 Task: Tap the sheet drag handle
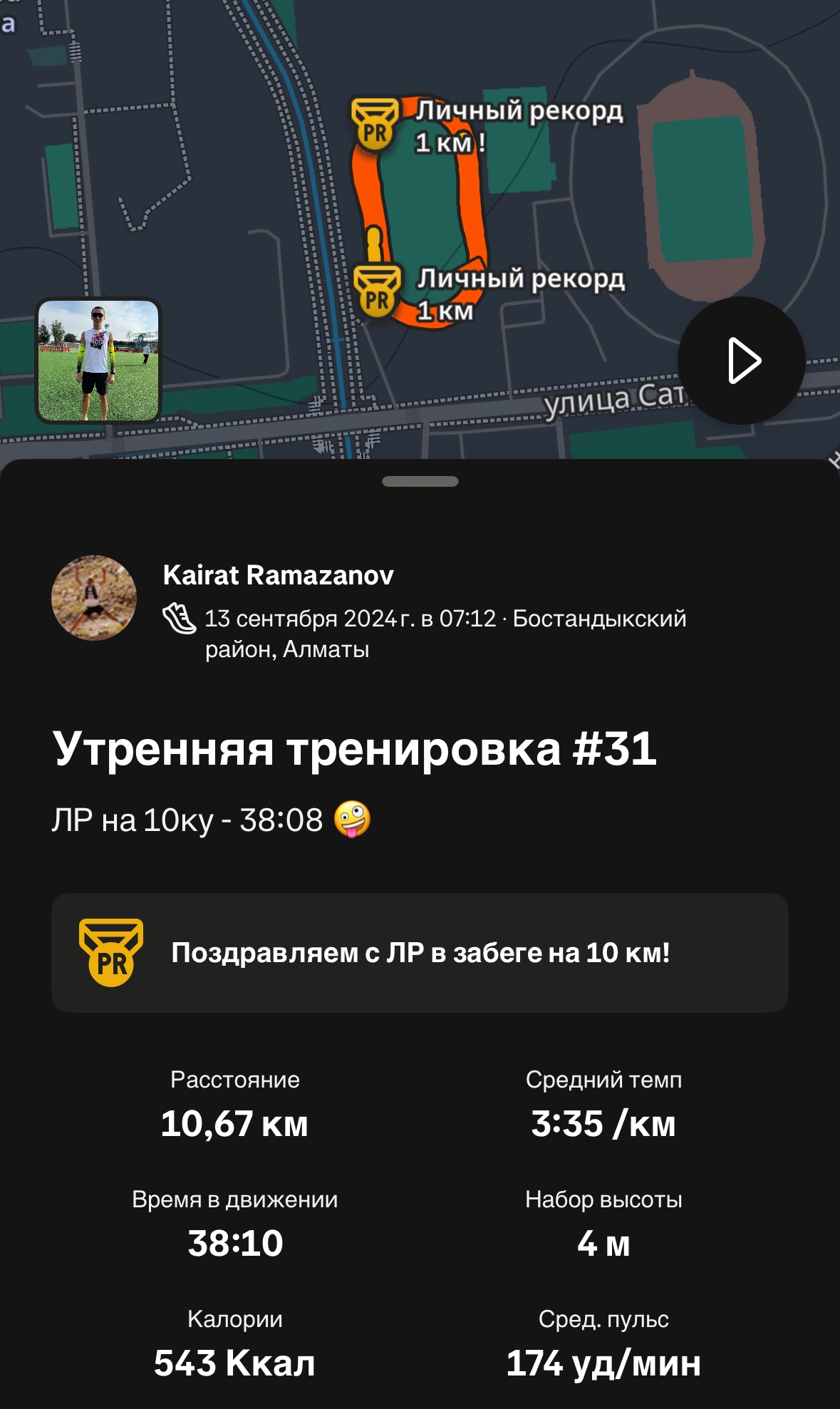tap(420, 482)
